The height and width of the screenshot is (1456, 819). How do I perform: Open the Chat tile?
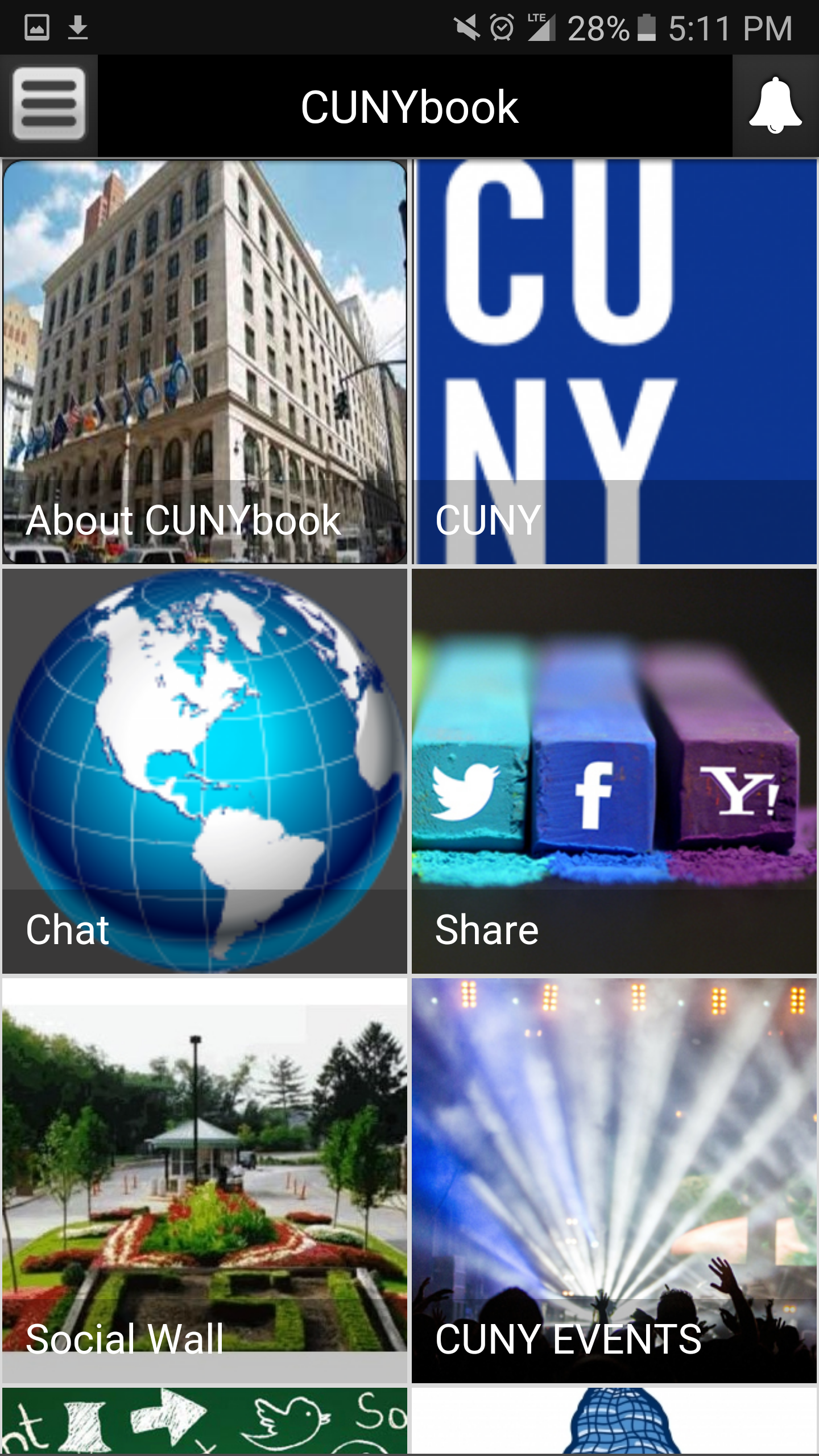205,771
